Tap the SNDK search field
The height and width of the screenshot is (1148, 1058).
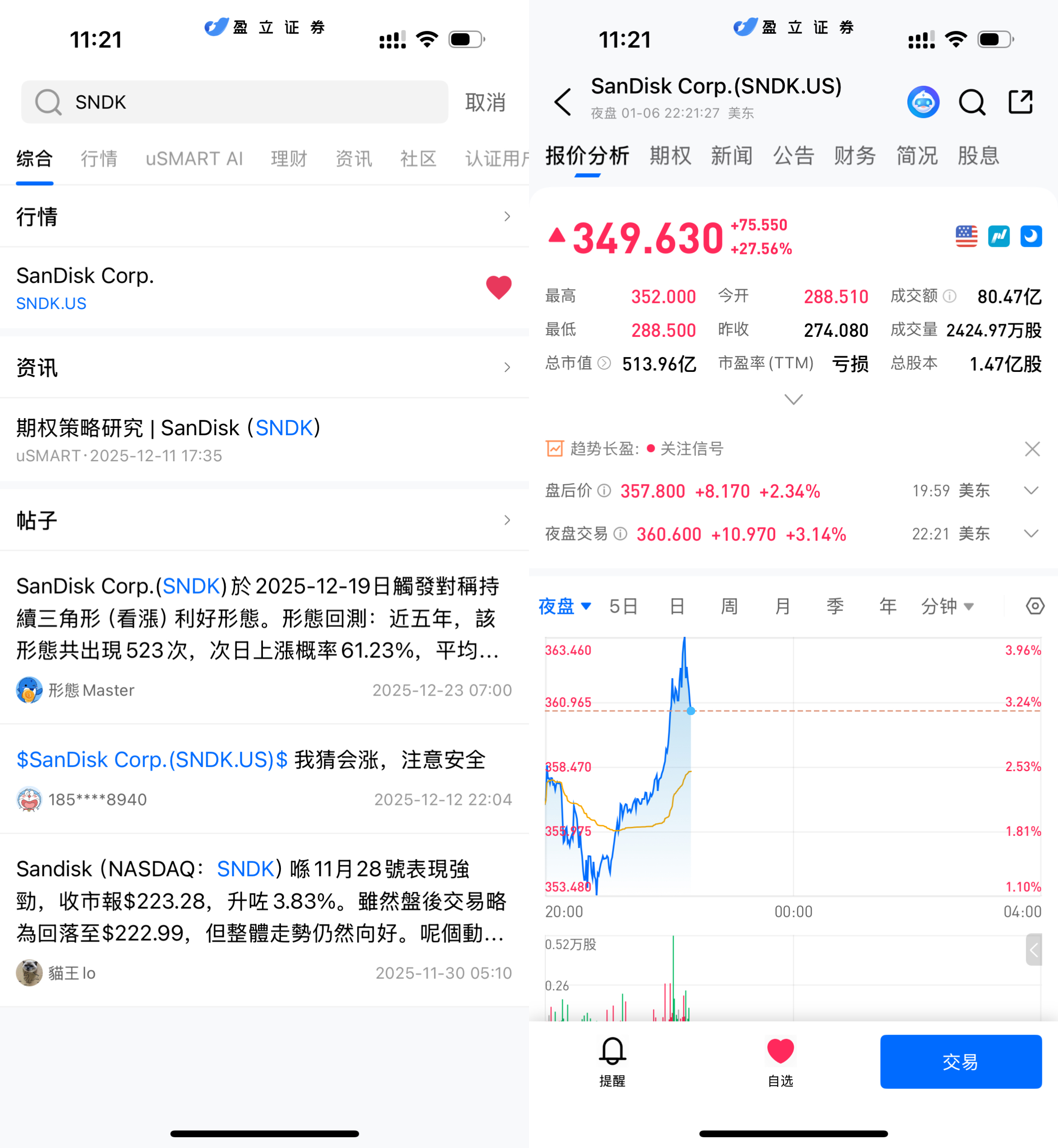pos(235,102)
